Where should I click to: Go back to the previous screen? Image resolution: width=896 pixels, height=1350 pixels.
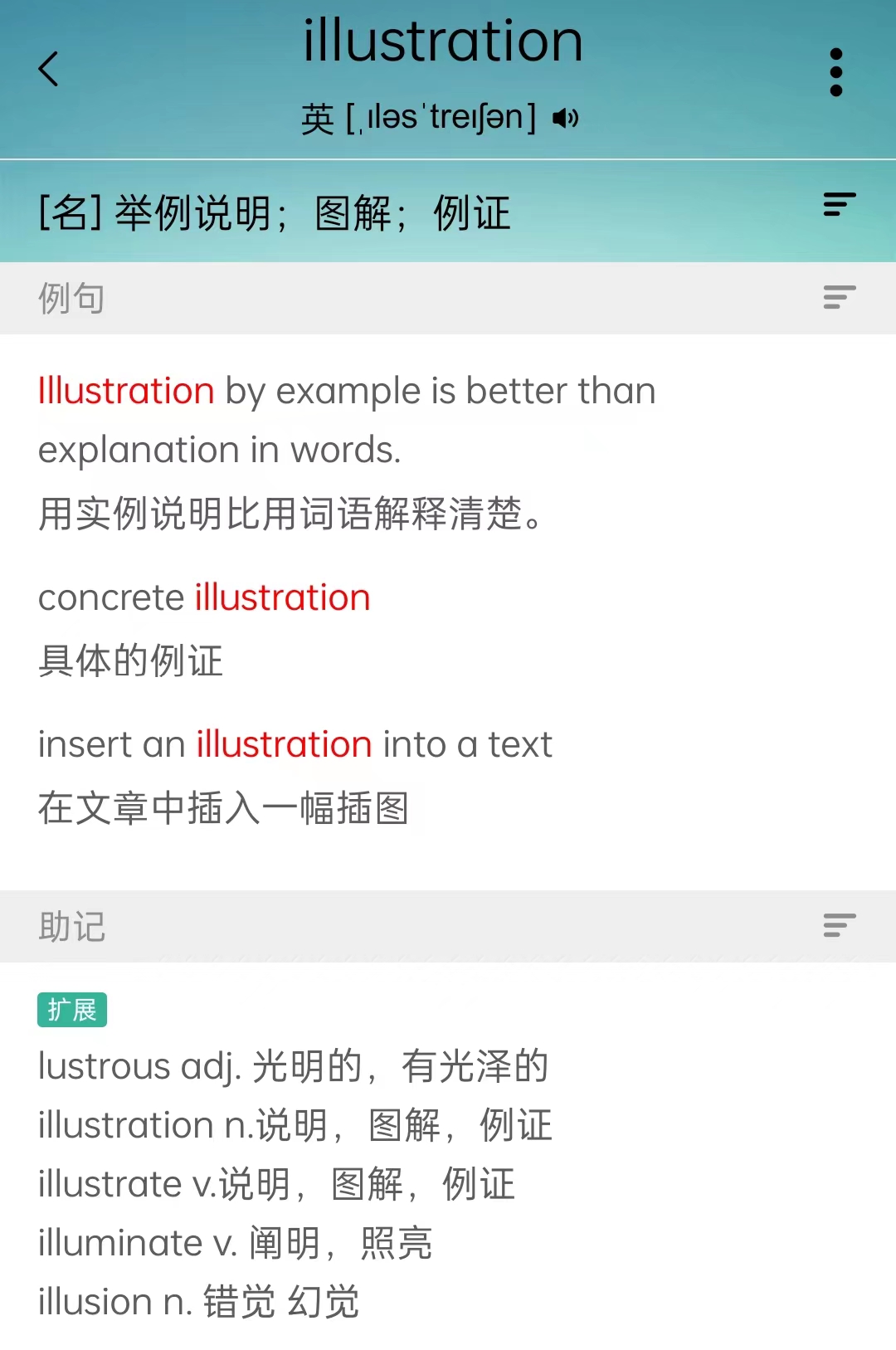click(49, 69)
